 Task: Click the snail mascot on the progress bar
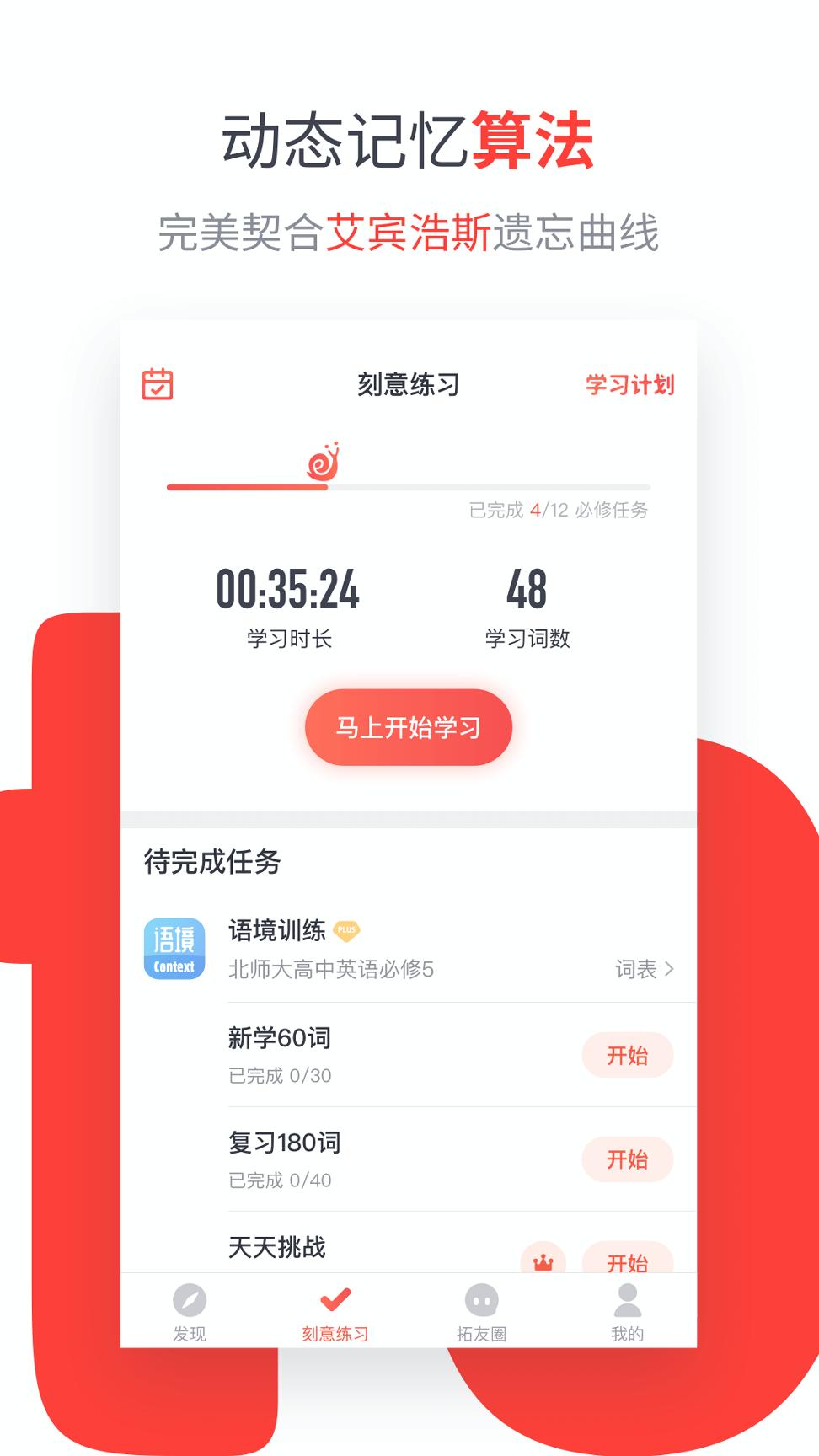[323, 463]
